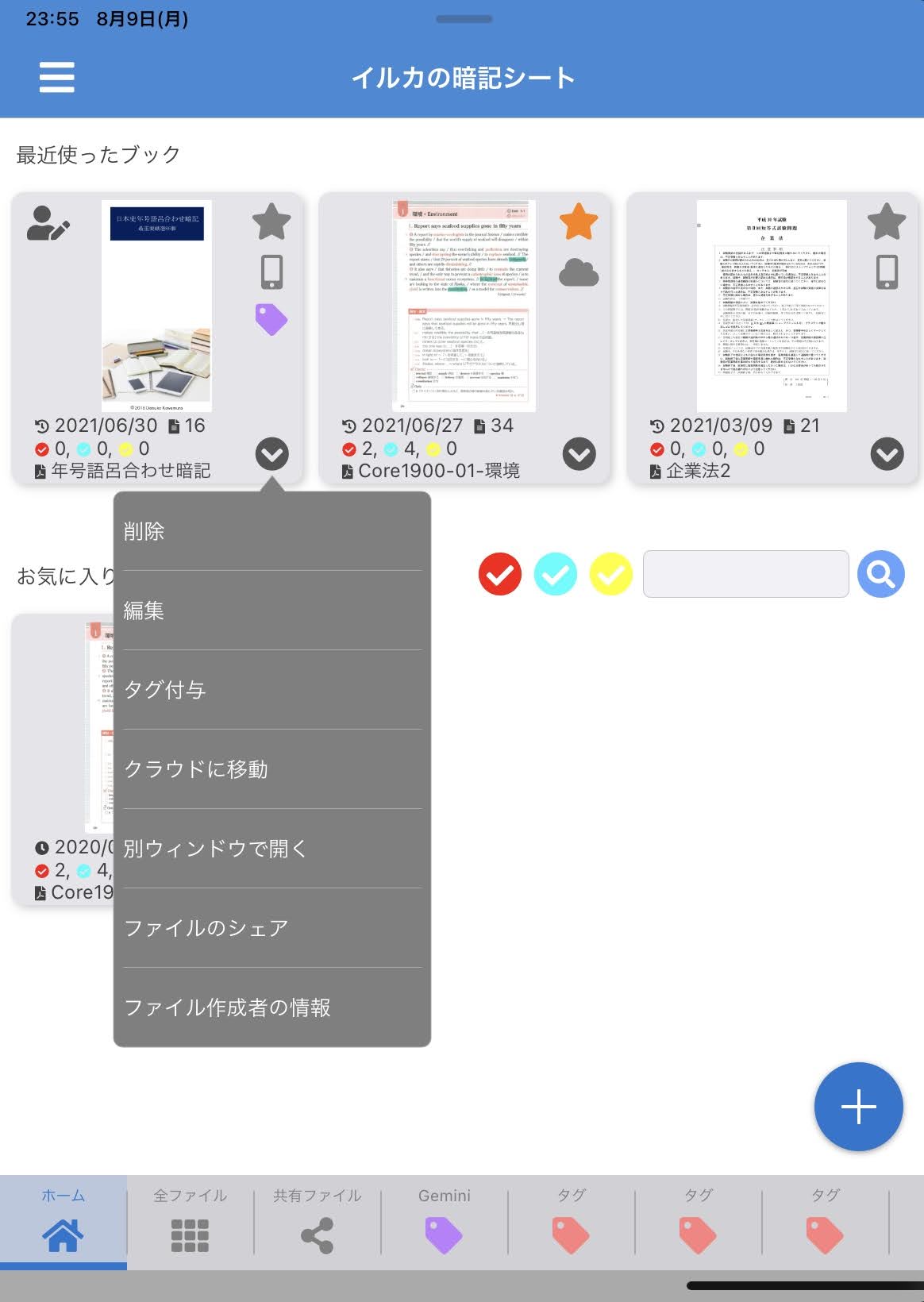Choose 別ウィンドウで開く option
Screen dimensions: 924x1302
click(x=271, y=849)
